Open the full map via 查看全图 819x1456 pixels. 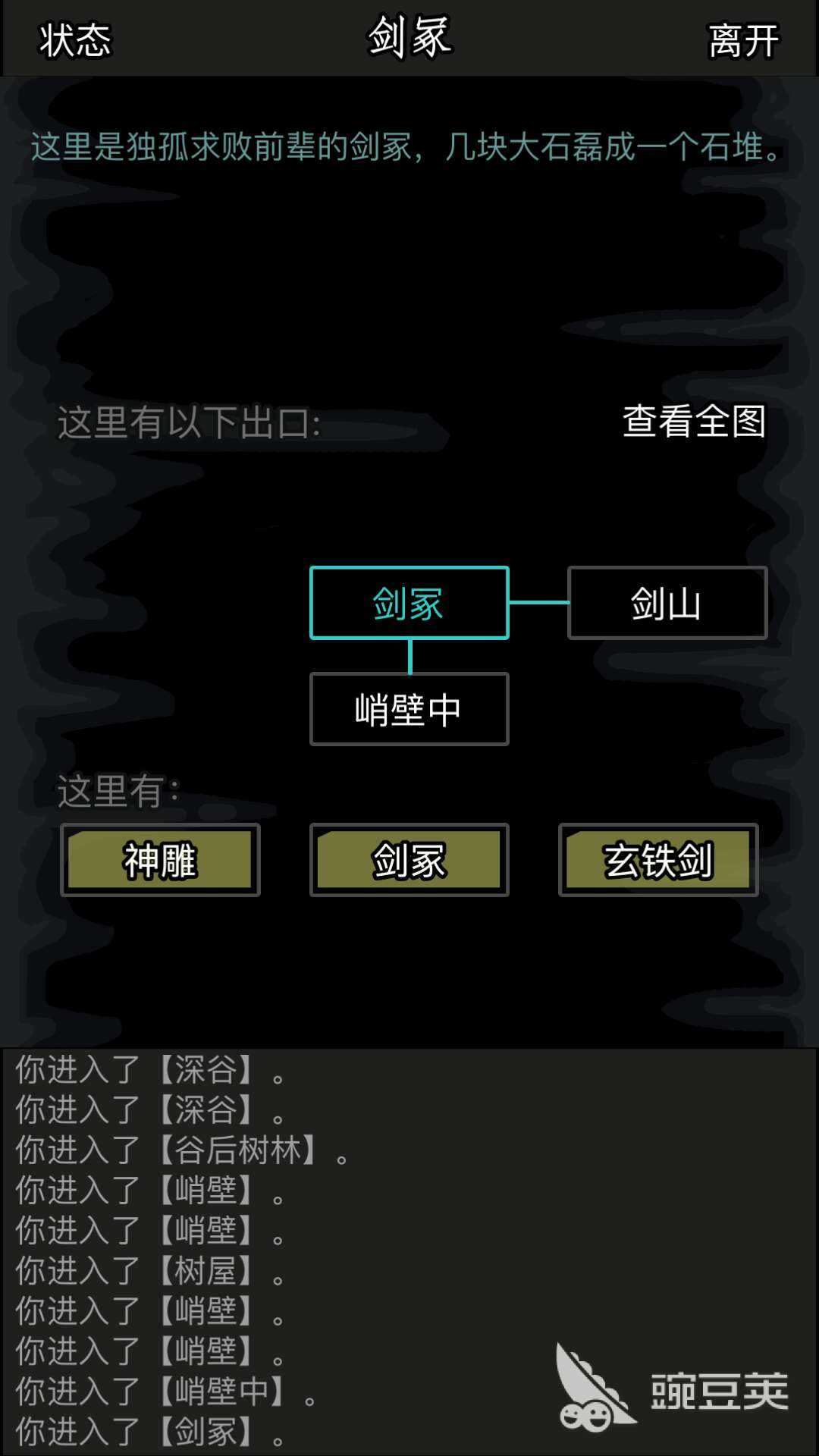[x=694, y=421]
